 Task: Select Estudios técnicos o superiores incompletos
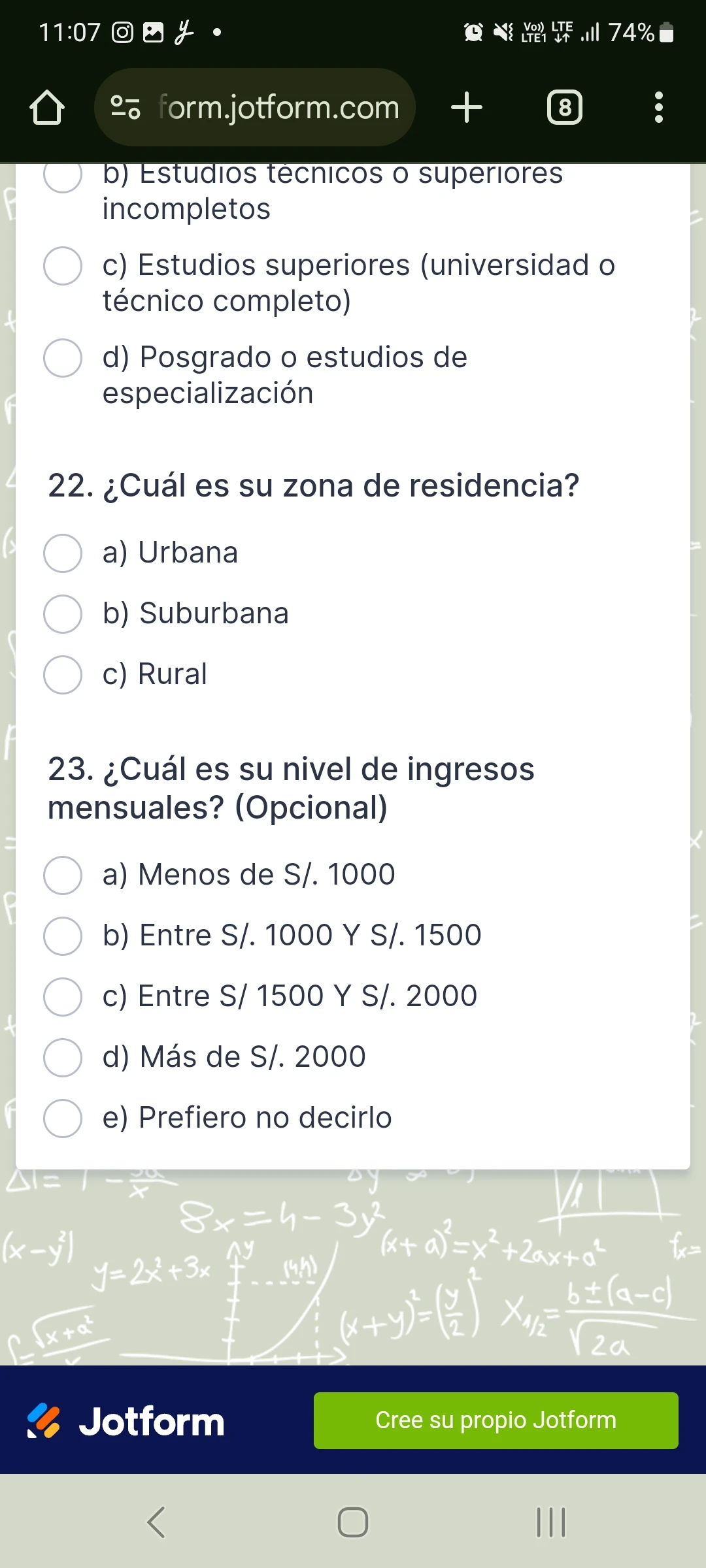tap(63, 175)
